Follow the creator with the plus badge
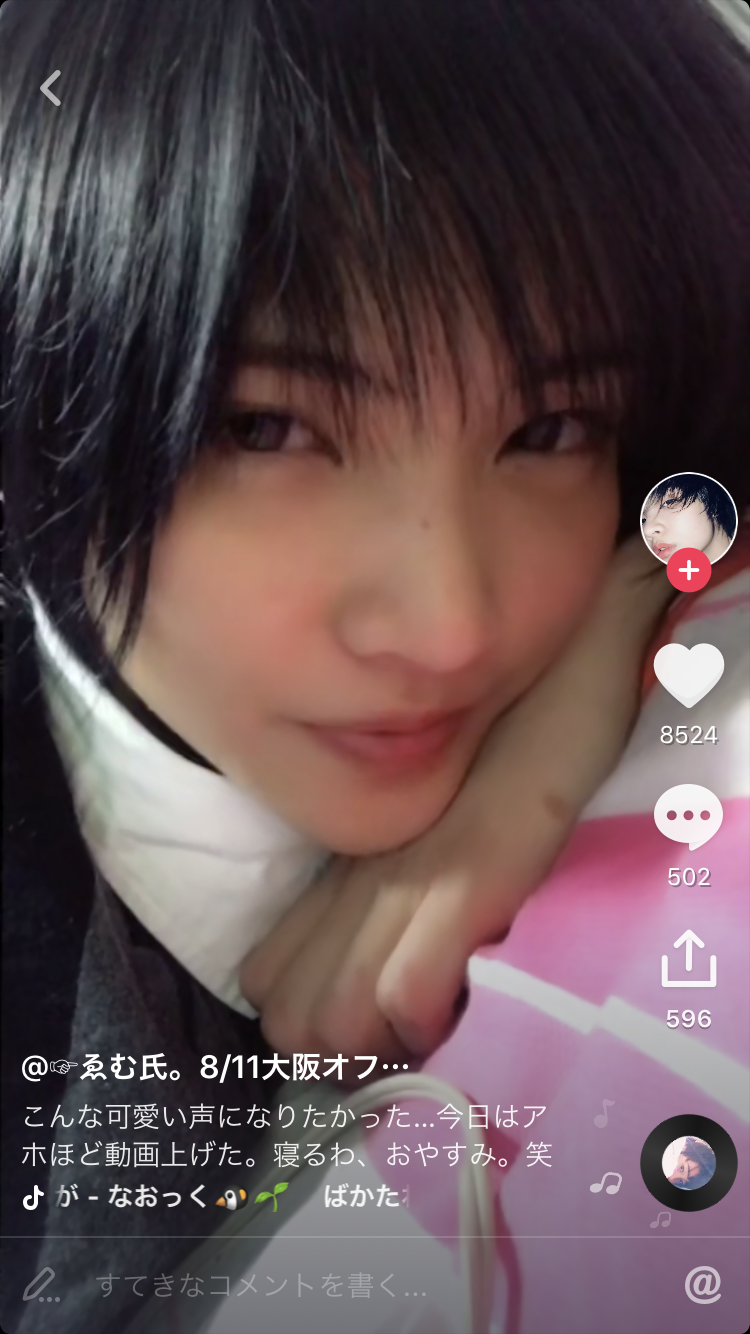The width and height of the screenshot is (750, 1334). point(689,571)
